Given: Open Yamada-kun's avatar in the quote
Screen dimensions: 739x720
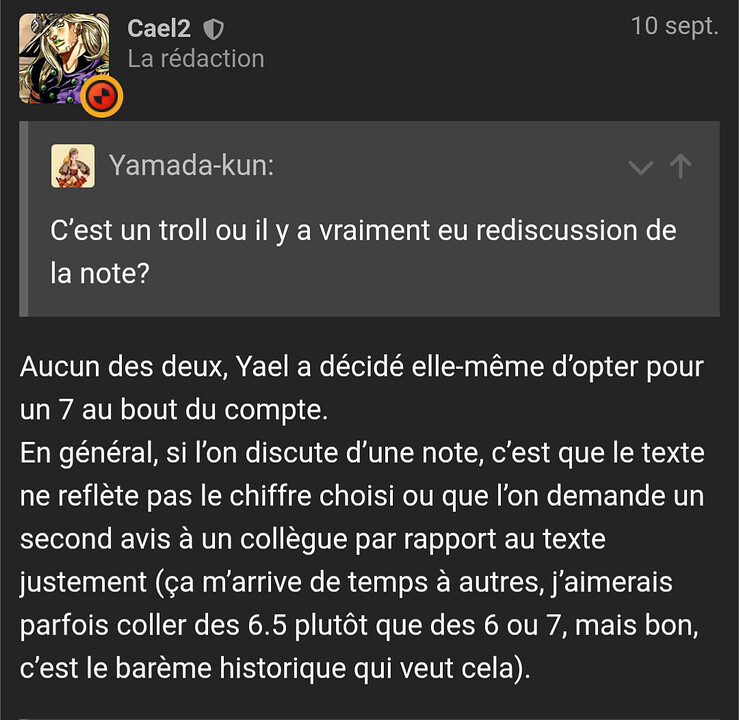Looking at the screenshot, I should click(x=73, y=166).
